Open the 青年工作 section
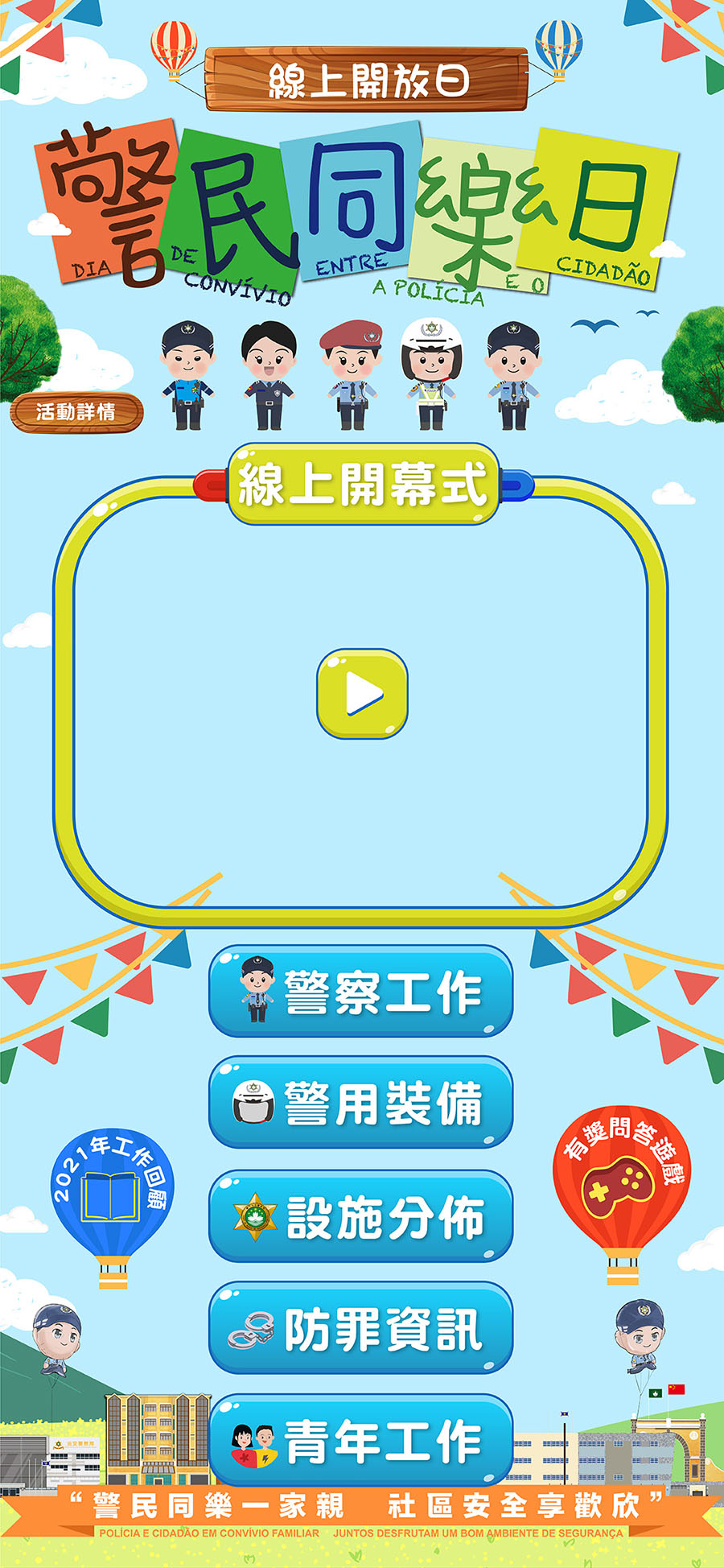The height and width of the screenshot is (1568, 724). (360, 1441)
